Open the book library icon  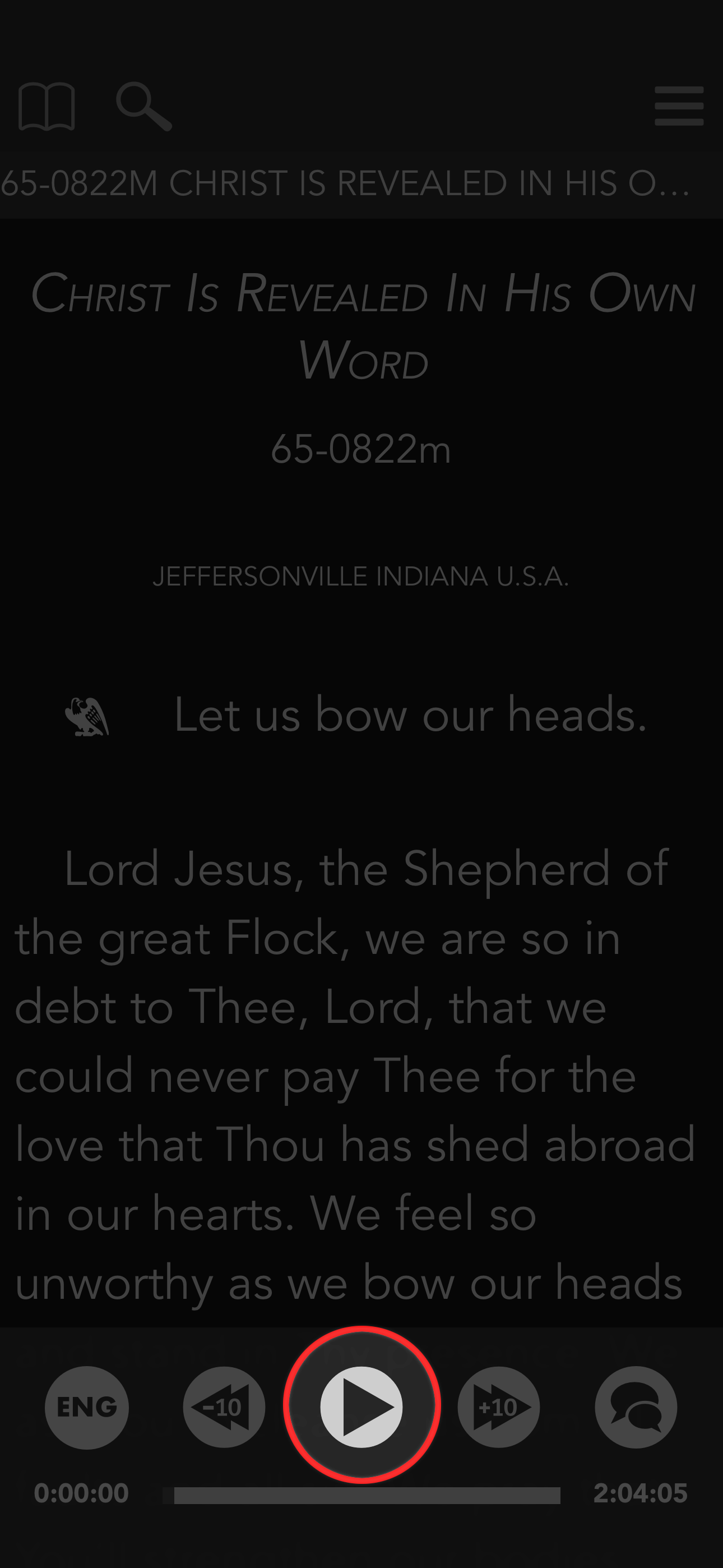[x=47, y=107]
